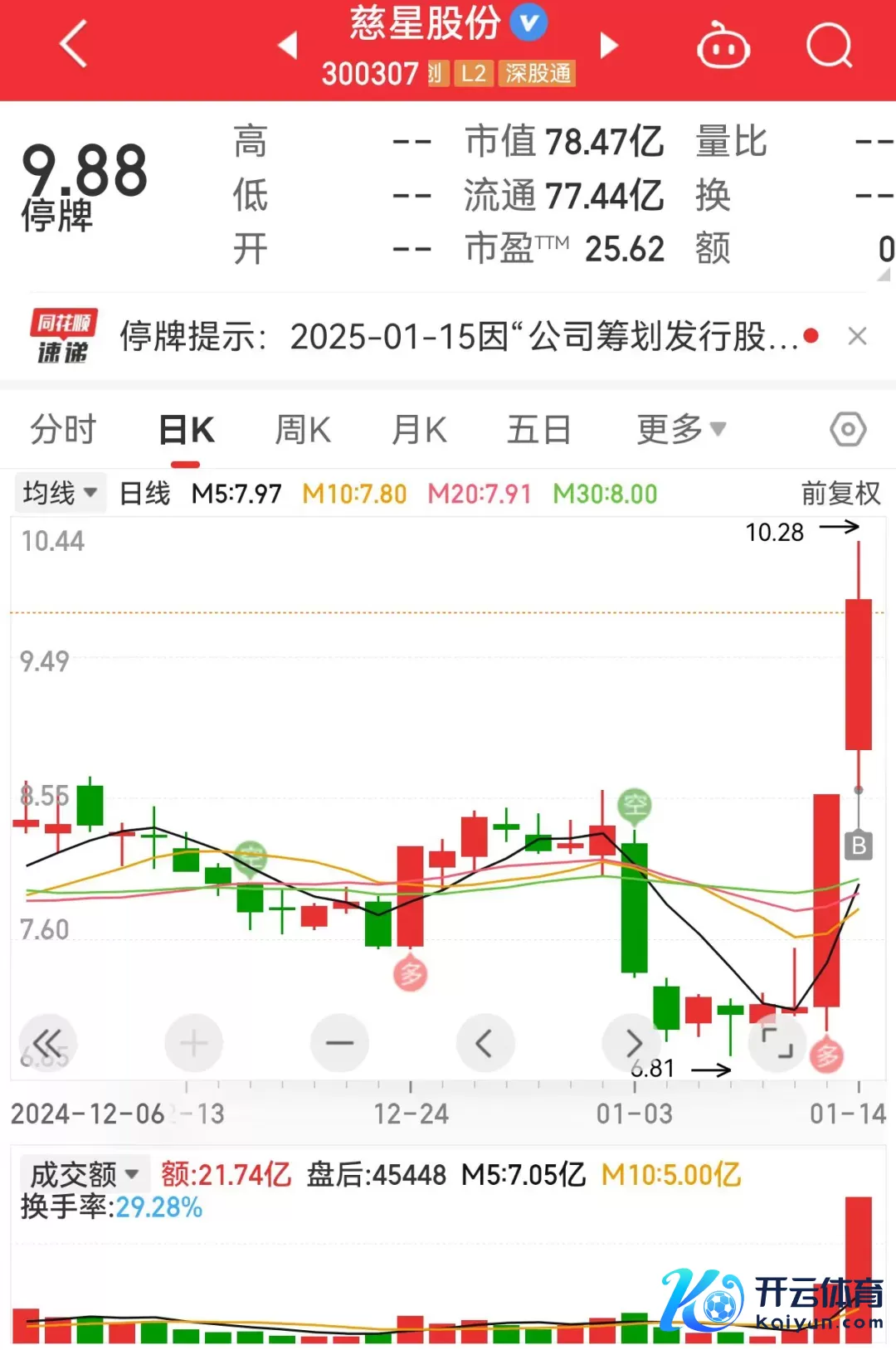This screenshot has height=1350, width=896.
Task: Open chart settings hexagon icon
Action: click(848, 430)
